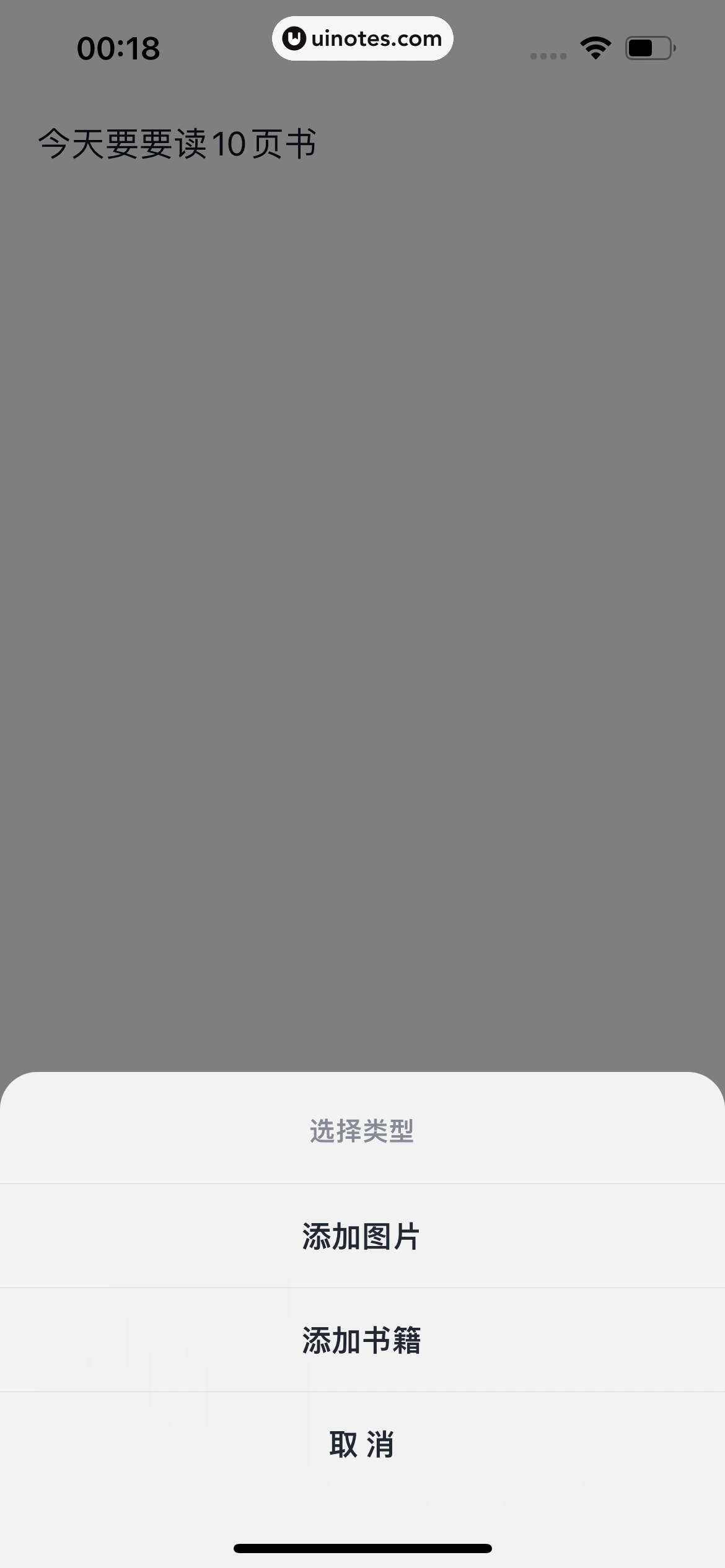Viewport: 725px width, 1568px height.
Task: Tap the divider between 添加图片 and 添加书籍
Action: (x=362, y=1289)
